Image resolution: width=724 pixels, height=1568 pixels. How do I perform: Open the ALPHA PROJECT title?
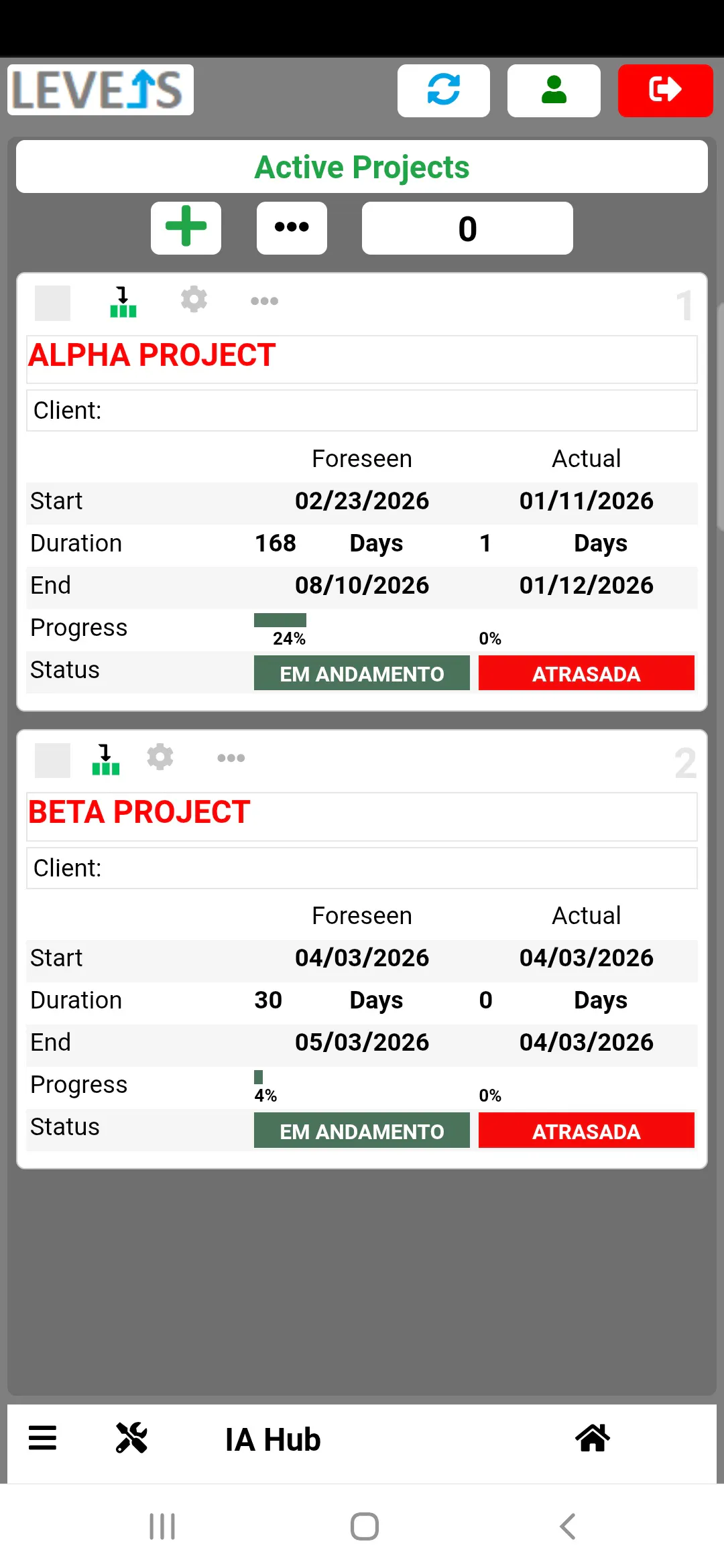[152, 355]
